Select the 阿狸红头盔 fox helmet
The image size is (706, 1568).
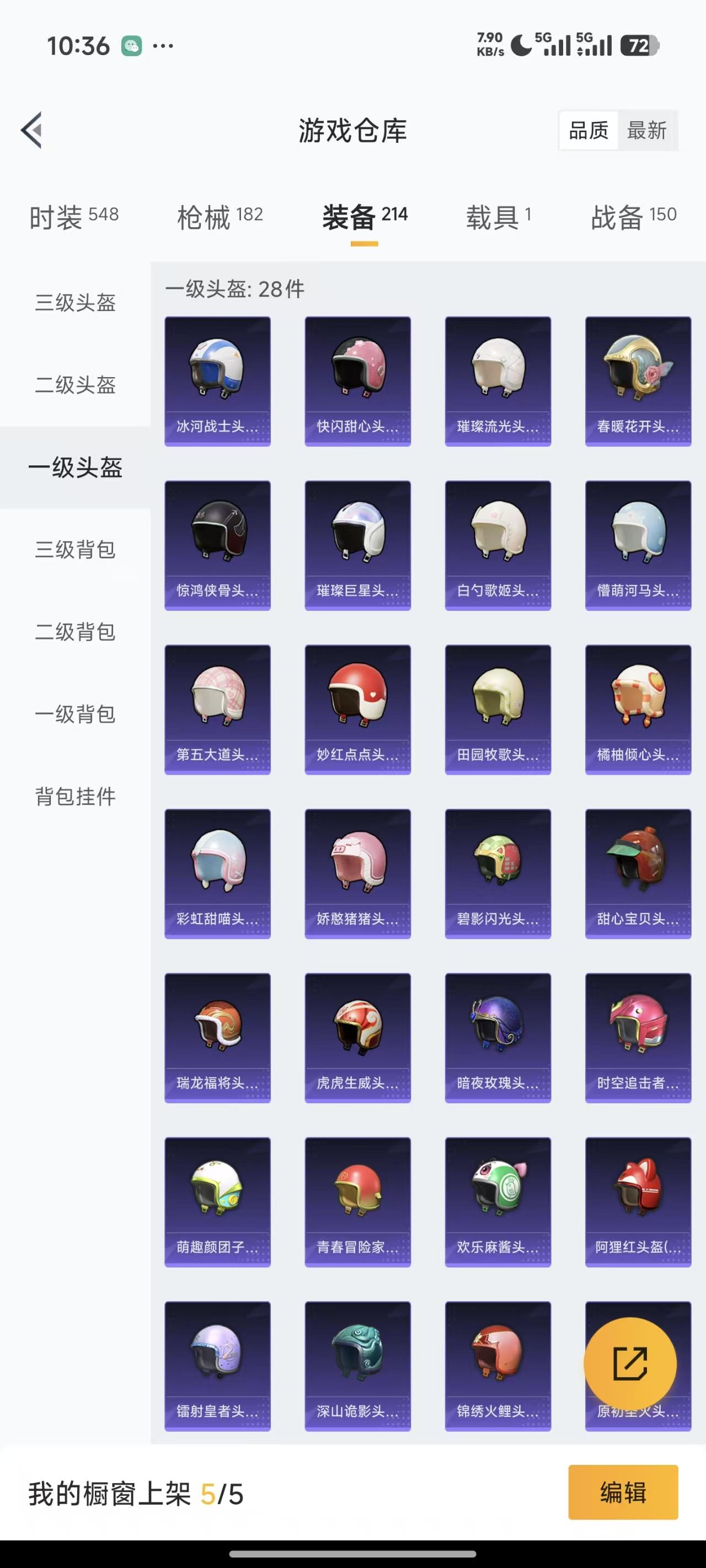(x=638, y=1202)
